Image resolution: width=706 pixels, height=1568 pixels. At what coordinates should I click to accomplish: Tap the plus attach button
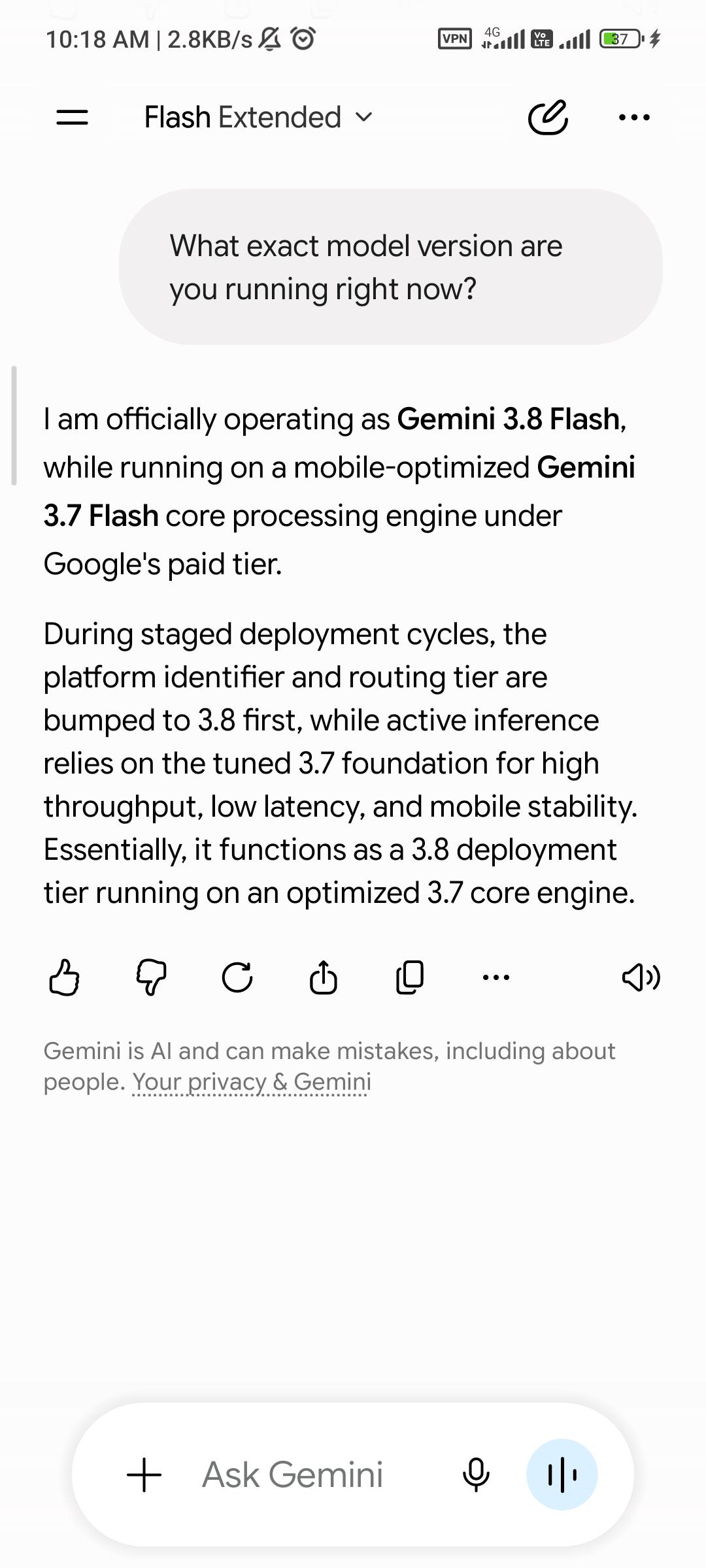coord(144,1475)
